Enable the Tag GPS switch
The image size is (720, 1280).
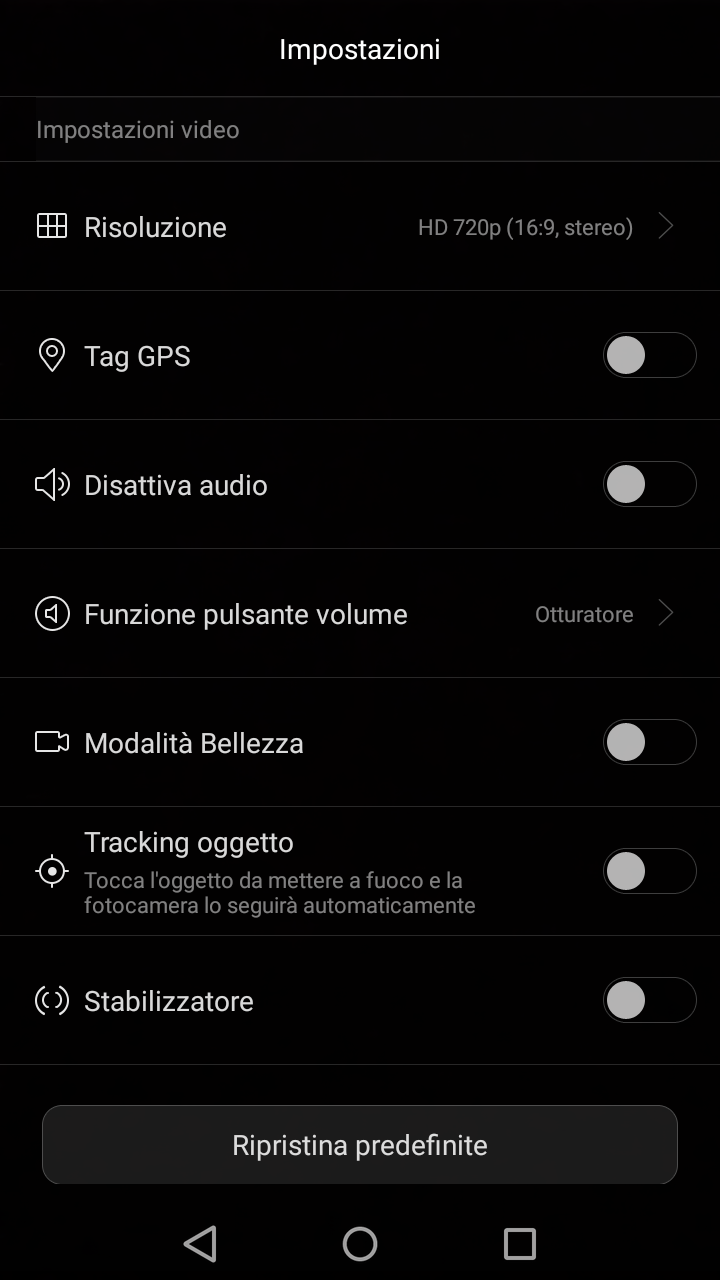(649, 355)
